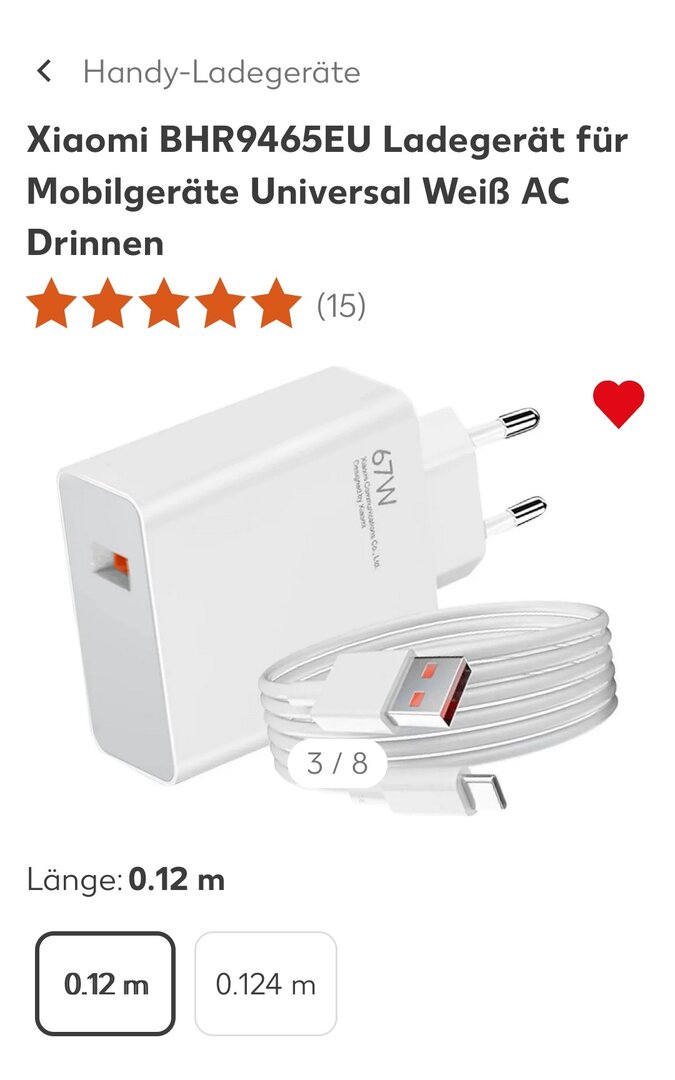Remove product from wishlist via heart

pos(618,404)
